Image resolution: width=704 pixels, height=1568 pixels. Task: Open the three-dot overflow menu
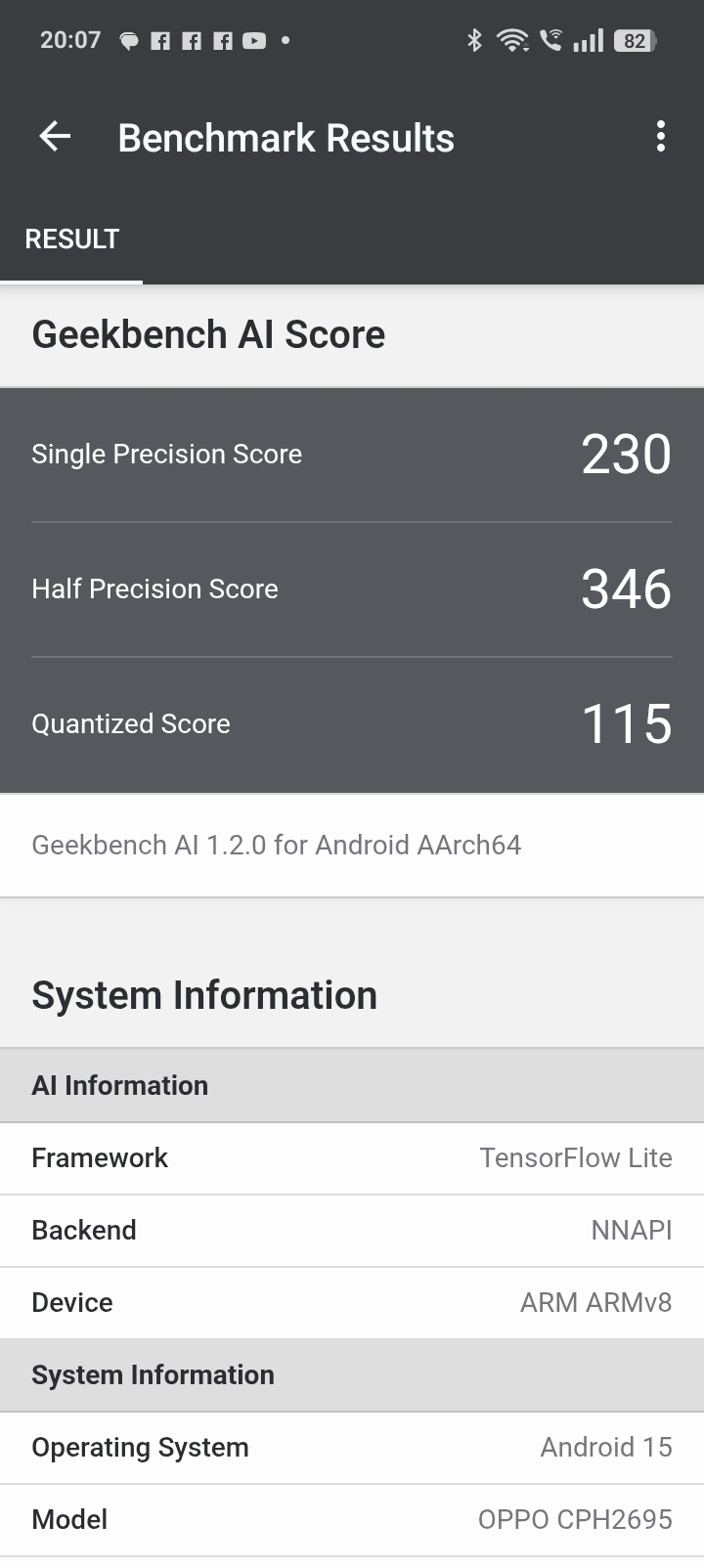click(x=661, y=137)
